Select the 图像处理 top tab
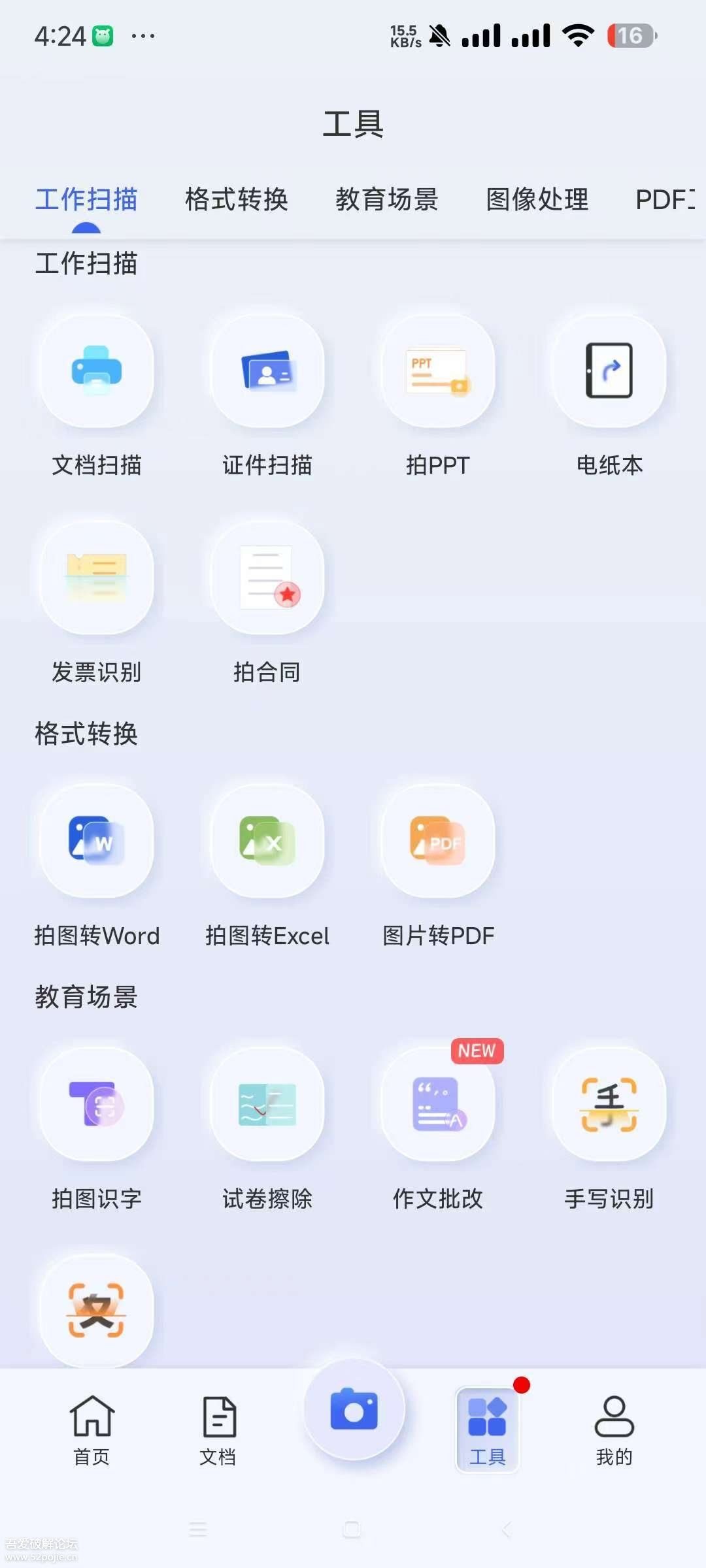 point(537,199)
